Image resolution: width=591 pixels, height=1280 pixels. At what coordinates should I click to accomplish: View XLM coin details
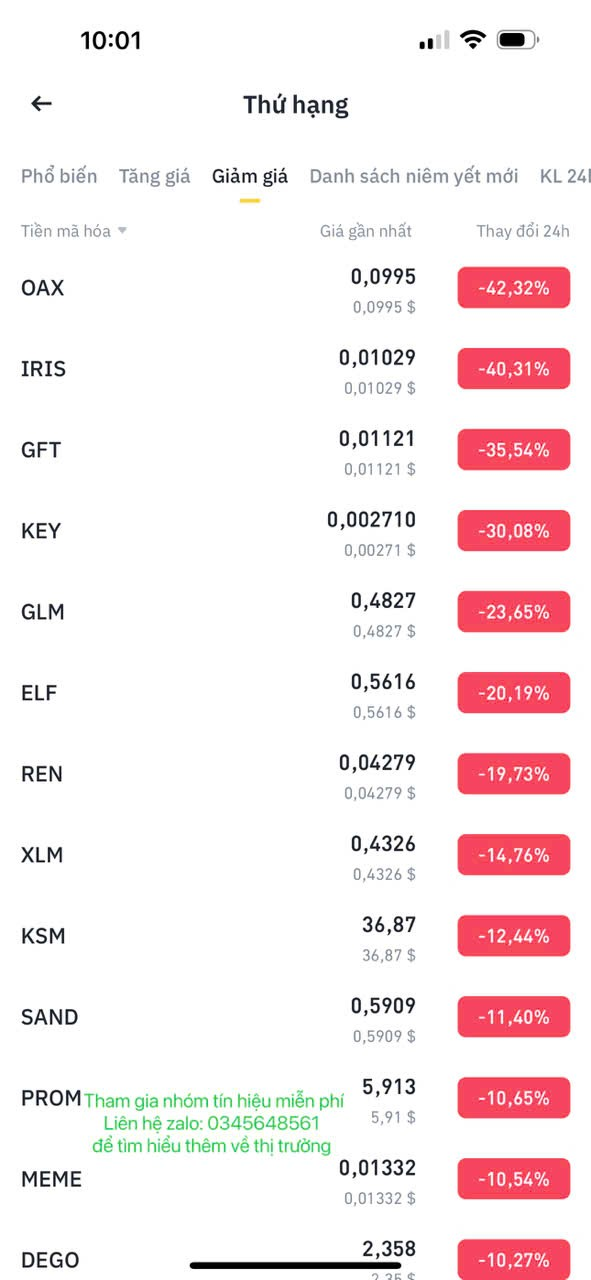click(295, 855)
